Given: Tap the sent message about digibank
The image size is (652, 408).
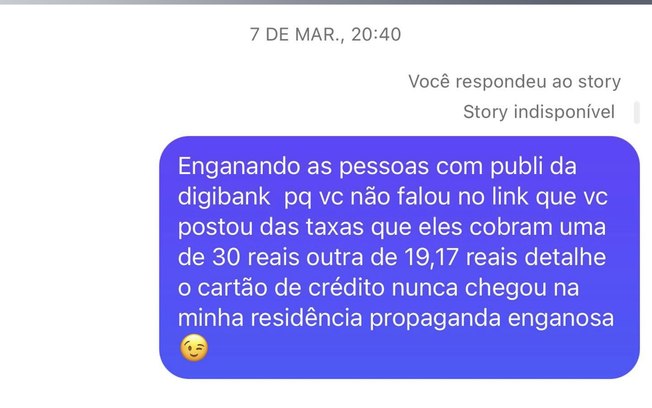Looking at the screenshot, I should (x=398, y=257).
